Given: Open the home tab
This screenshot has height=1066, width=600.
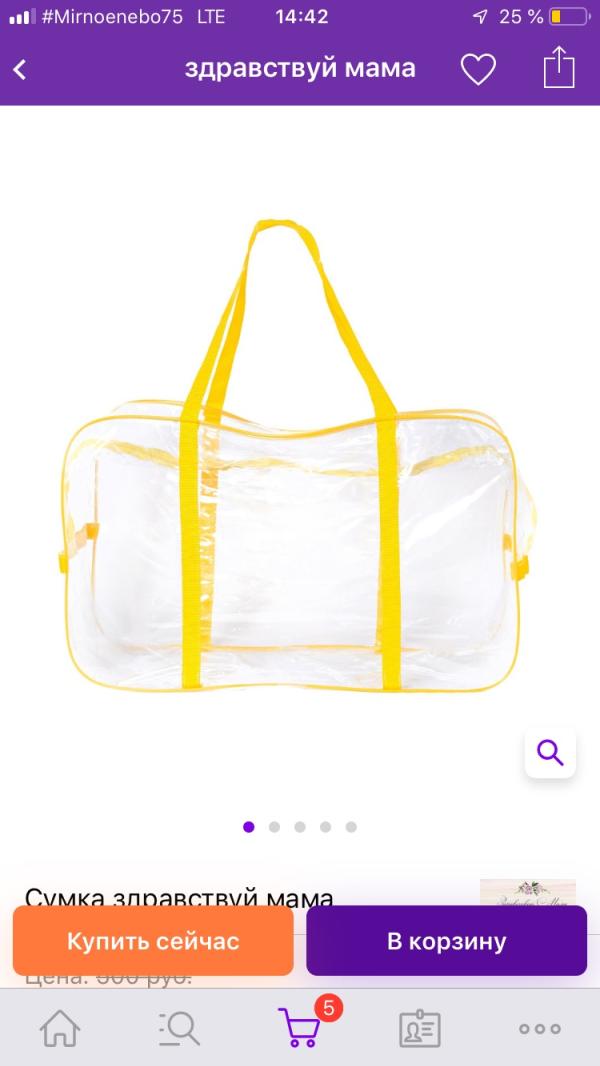Looking at the screenshot, I should [x=60, y=1029].
